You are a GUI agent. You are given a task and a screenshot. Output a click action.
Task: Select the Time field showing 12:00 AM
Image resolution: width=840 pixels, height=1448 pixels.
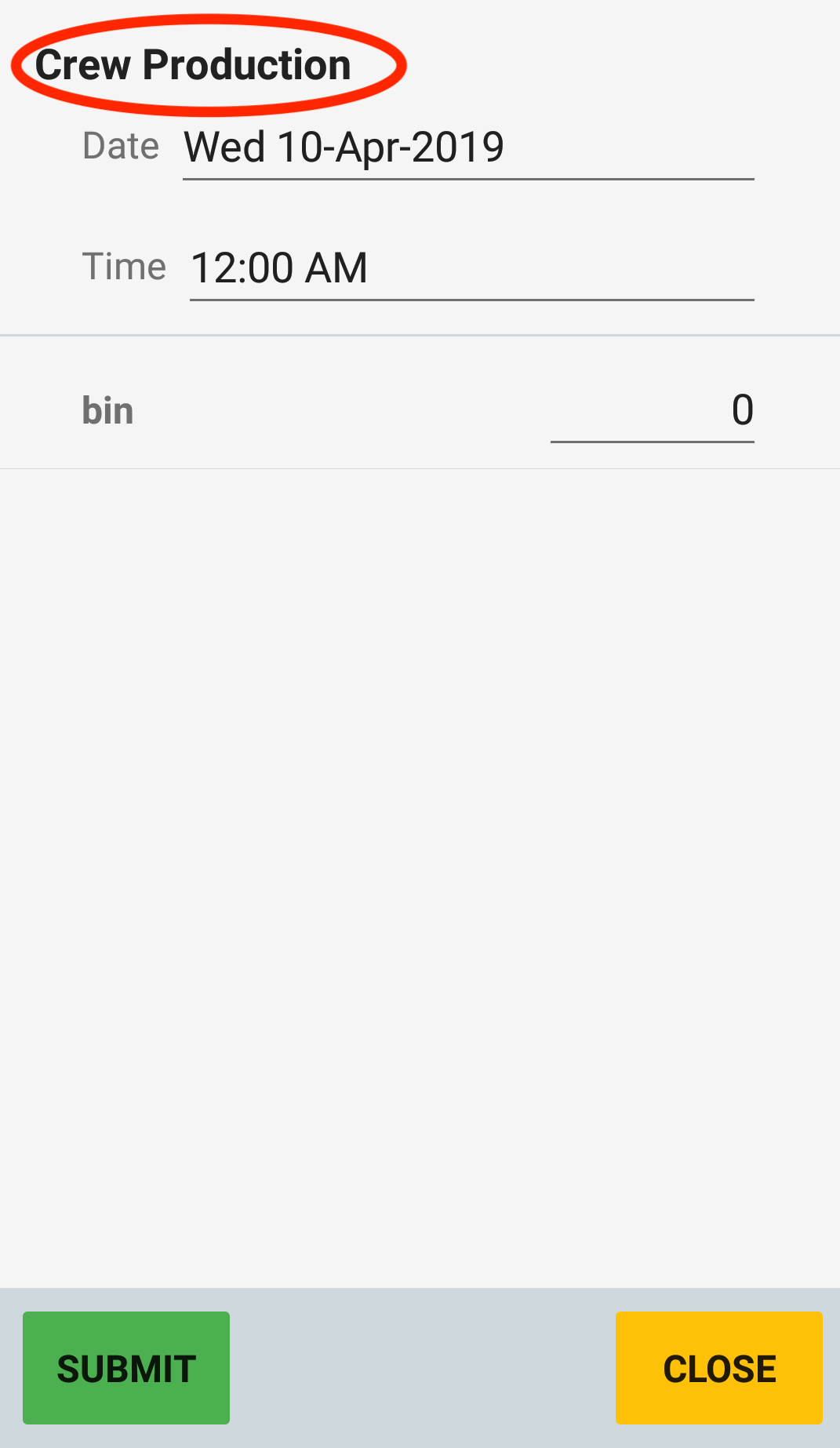[x=471, y=267]
